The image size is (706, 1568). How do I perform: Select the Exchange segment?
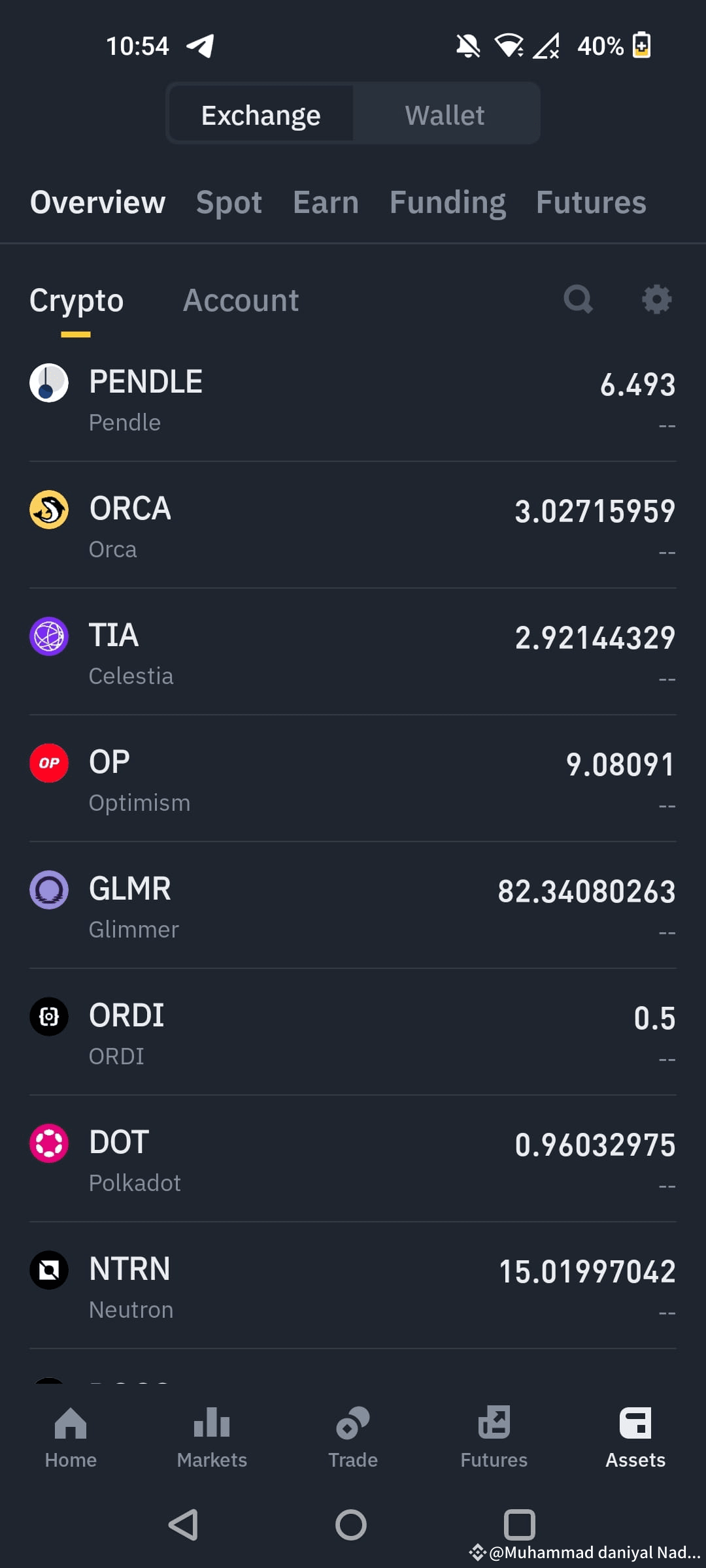tap(261, 115)
